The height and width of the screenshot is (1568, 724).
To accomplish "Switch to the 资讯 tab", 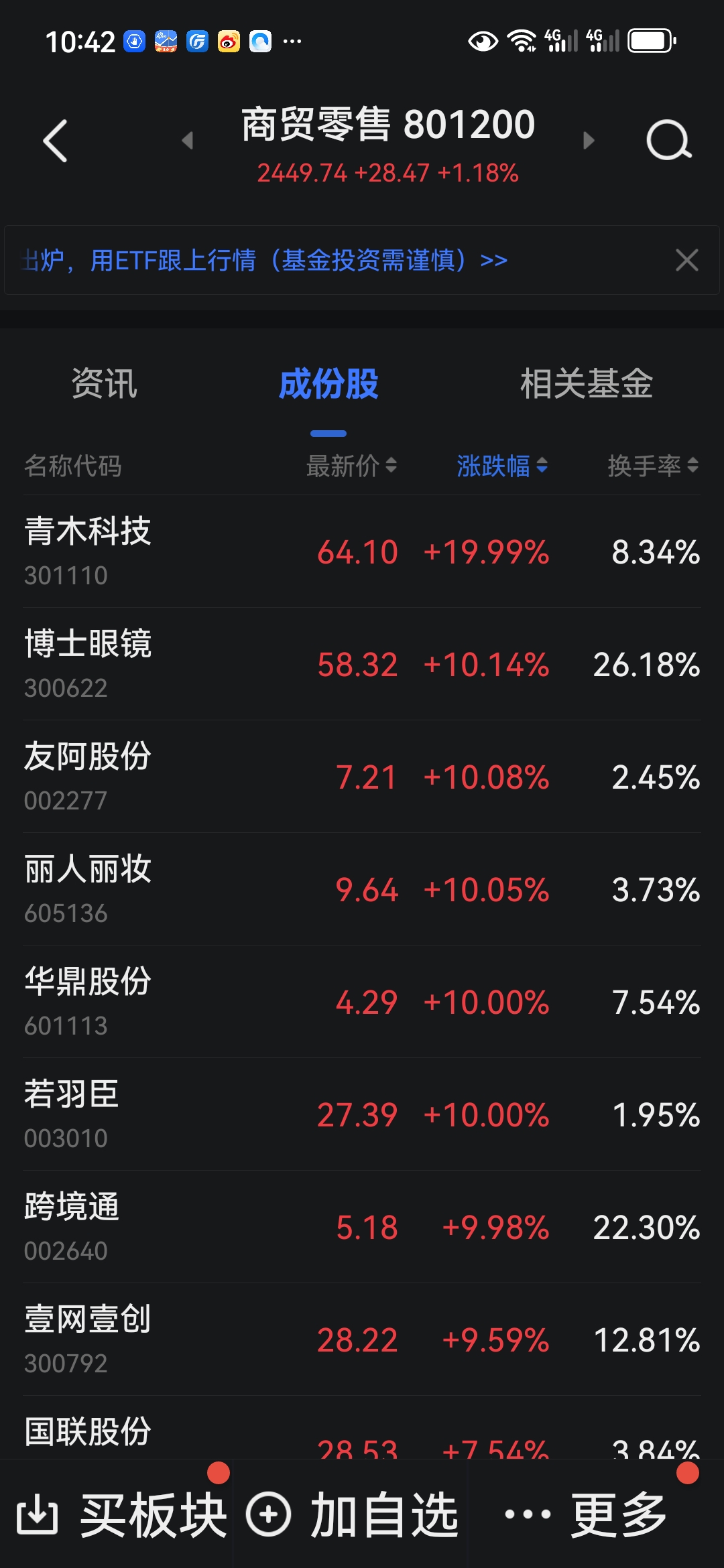I will point(104,384).
